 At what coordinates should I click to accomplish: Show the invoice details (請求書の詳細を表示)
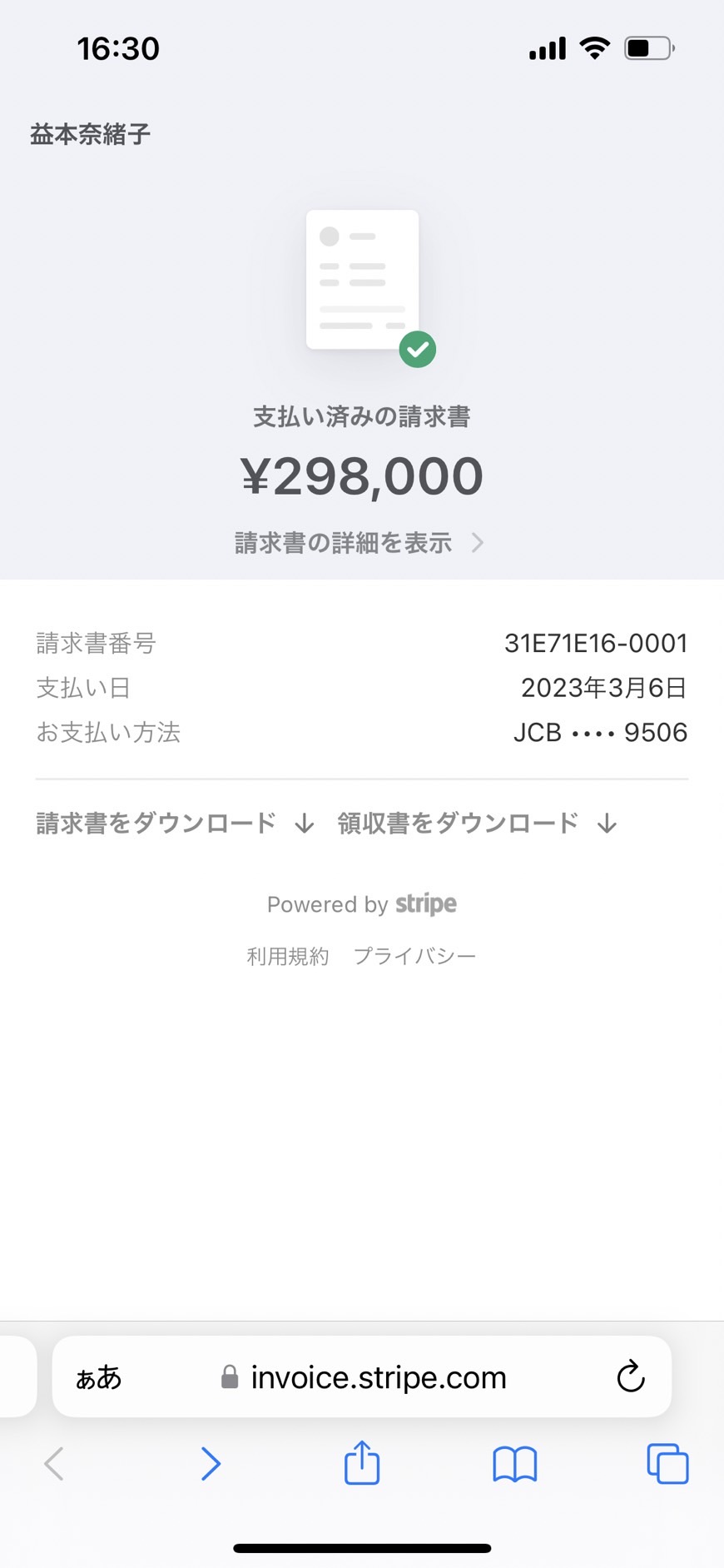pos(360,543)
